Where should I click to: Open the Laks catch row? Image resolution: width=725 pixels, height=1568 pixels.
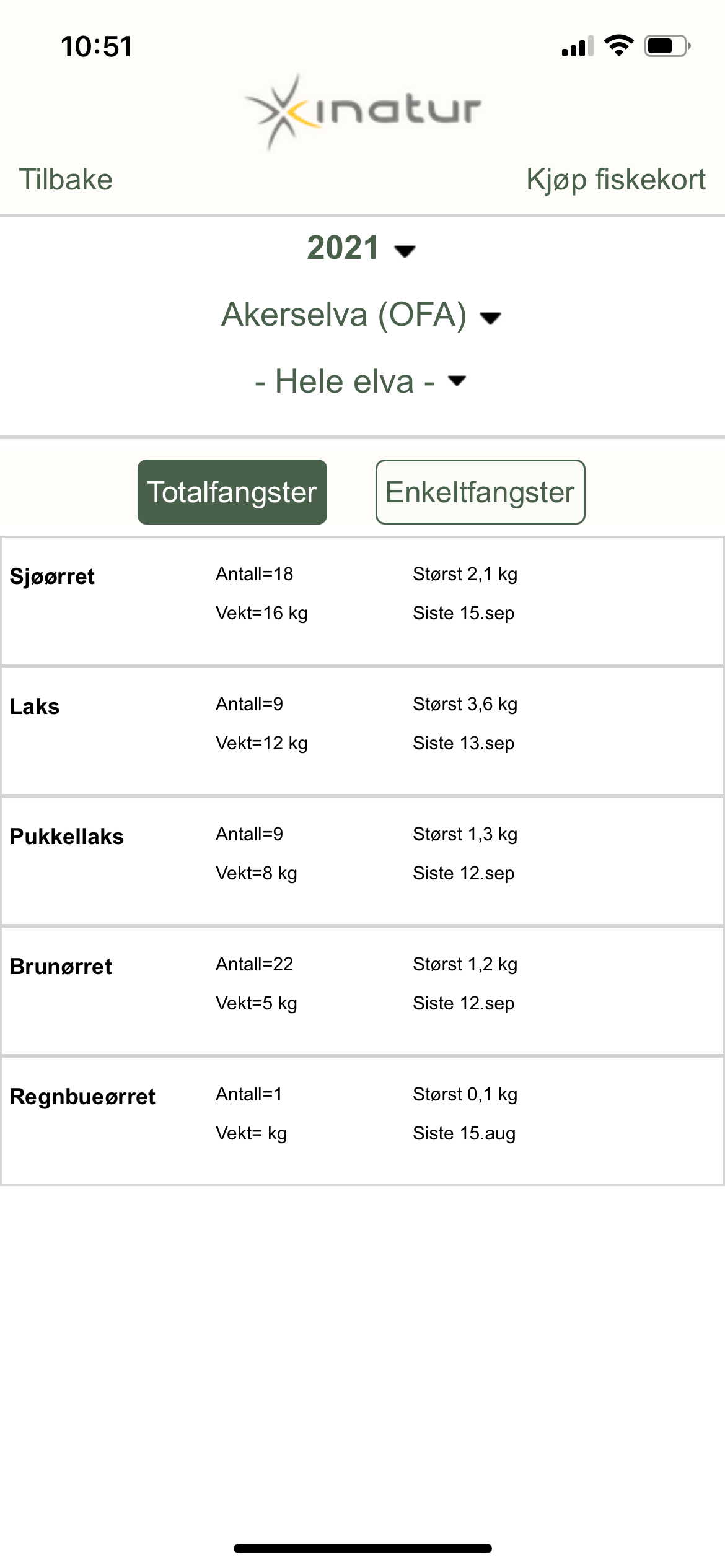tap(362, 731)
